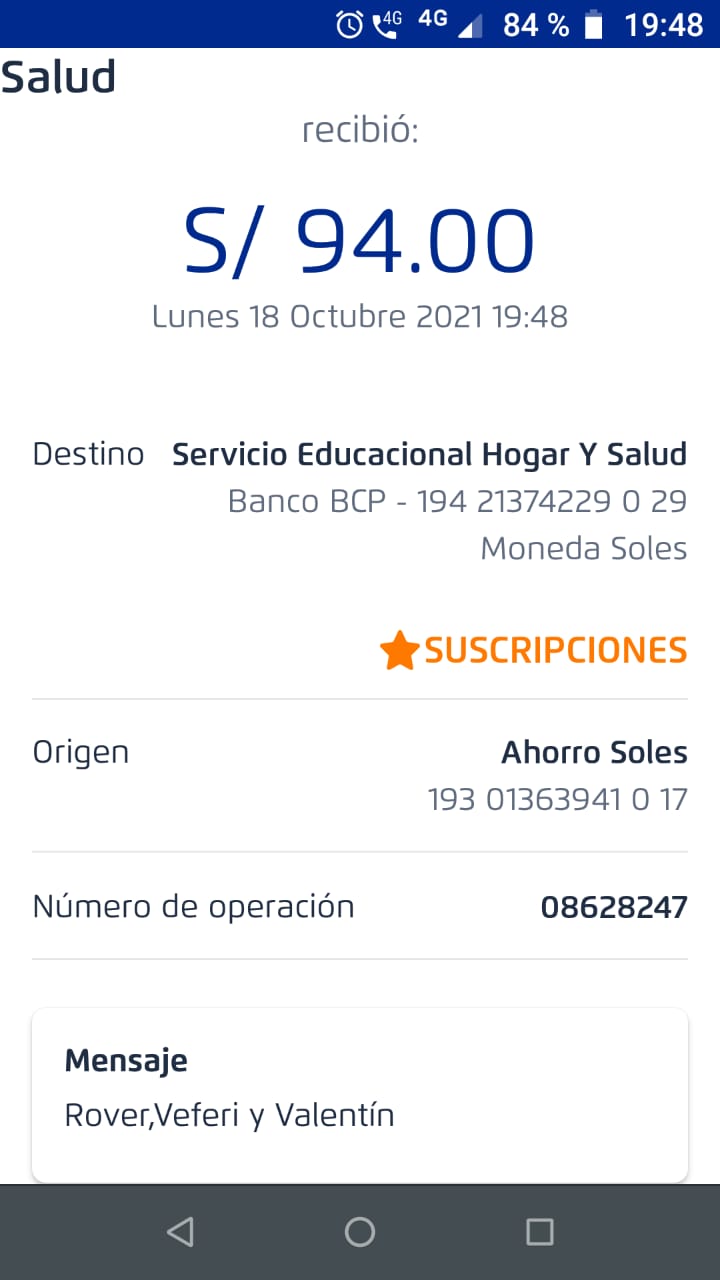The height and width of the screenshot is (1280, 720).
Task: Tap the SUSCRIPCIONES favorite star label
Action: (534, 651)
